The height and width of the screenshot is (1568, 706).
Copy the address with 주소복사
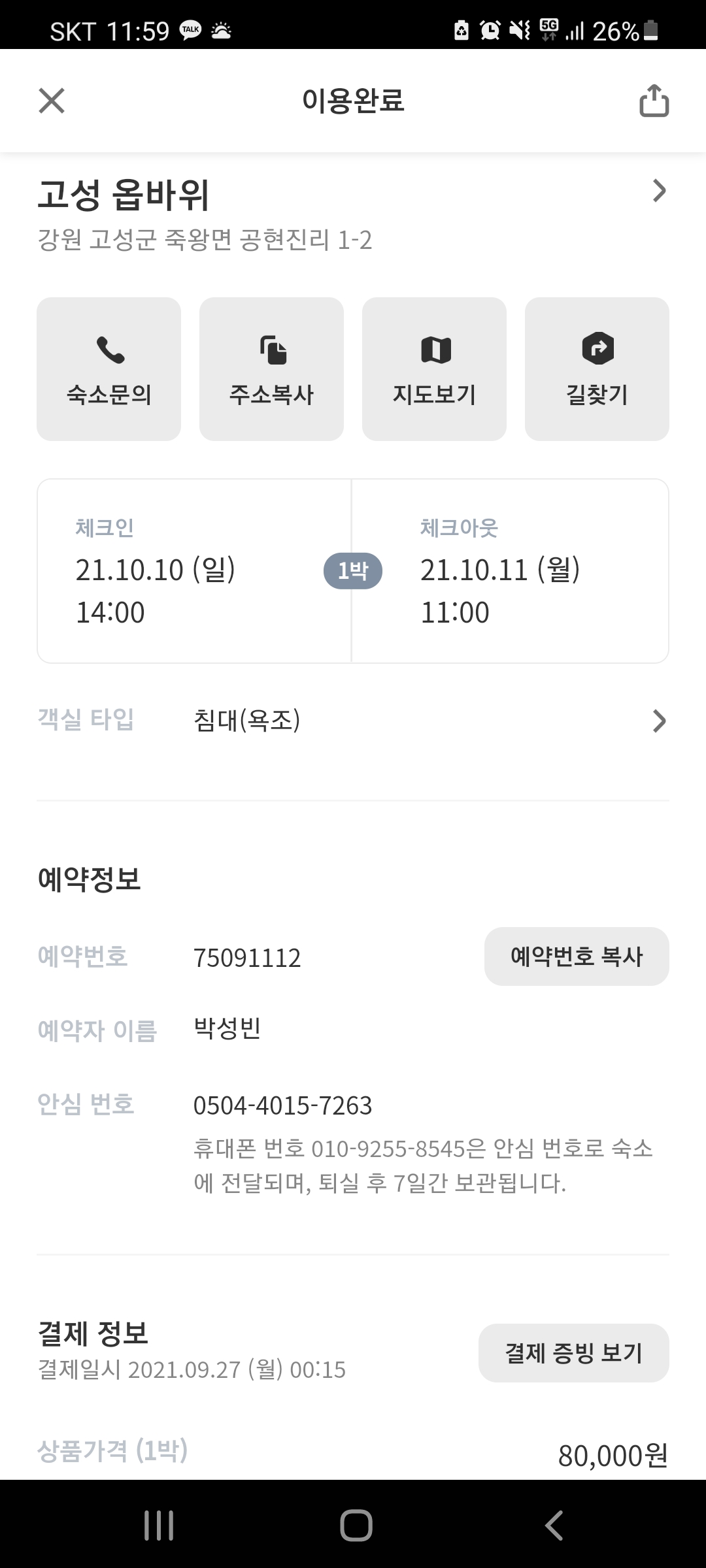(x=271, y=369)
